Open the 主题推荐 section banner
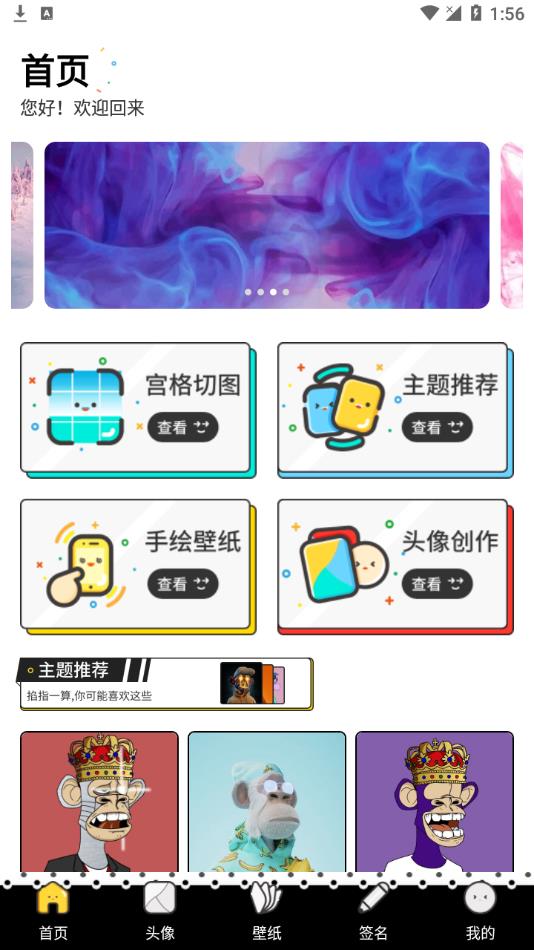The width and height of the screenshot is (534, 950). 165,683
